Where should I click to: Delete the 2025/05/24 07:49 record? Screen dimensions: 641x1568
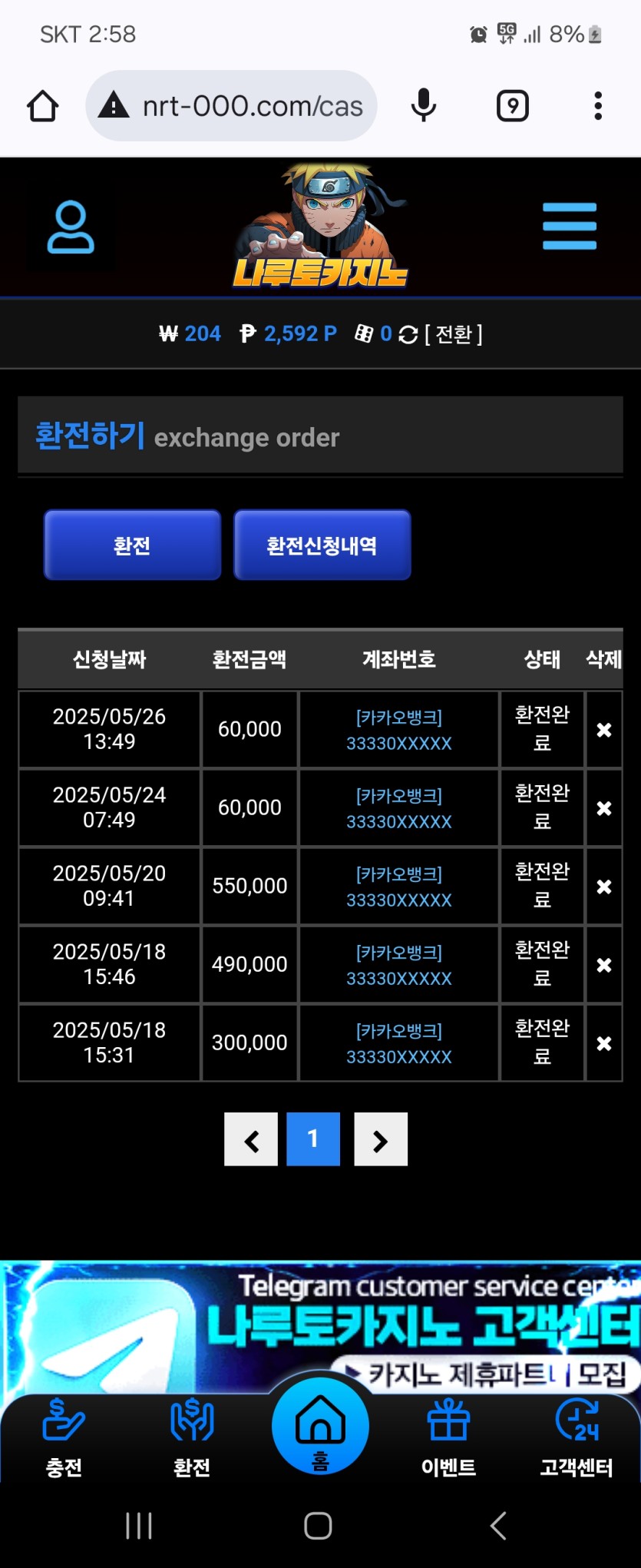point(604,808)
